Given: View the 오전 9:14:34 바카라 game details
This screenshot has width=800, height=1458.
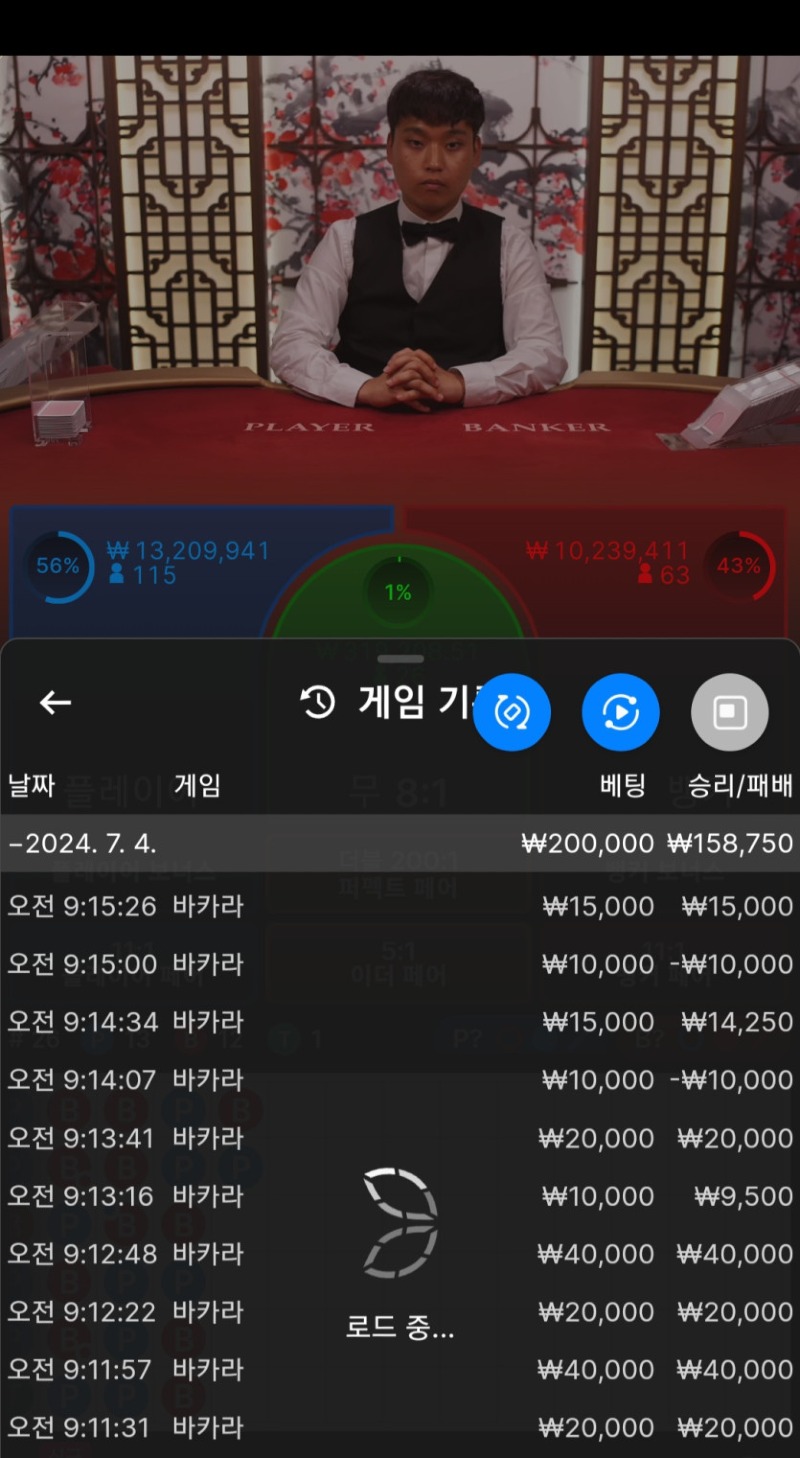Looking at the screenshot, I should tap(400, 1022).
